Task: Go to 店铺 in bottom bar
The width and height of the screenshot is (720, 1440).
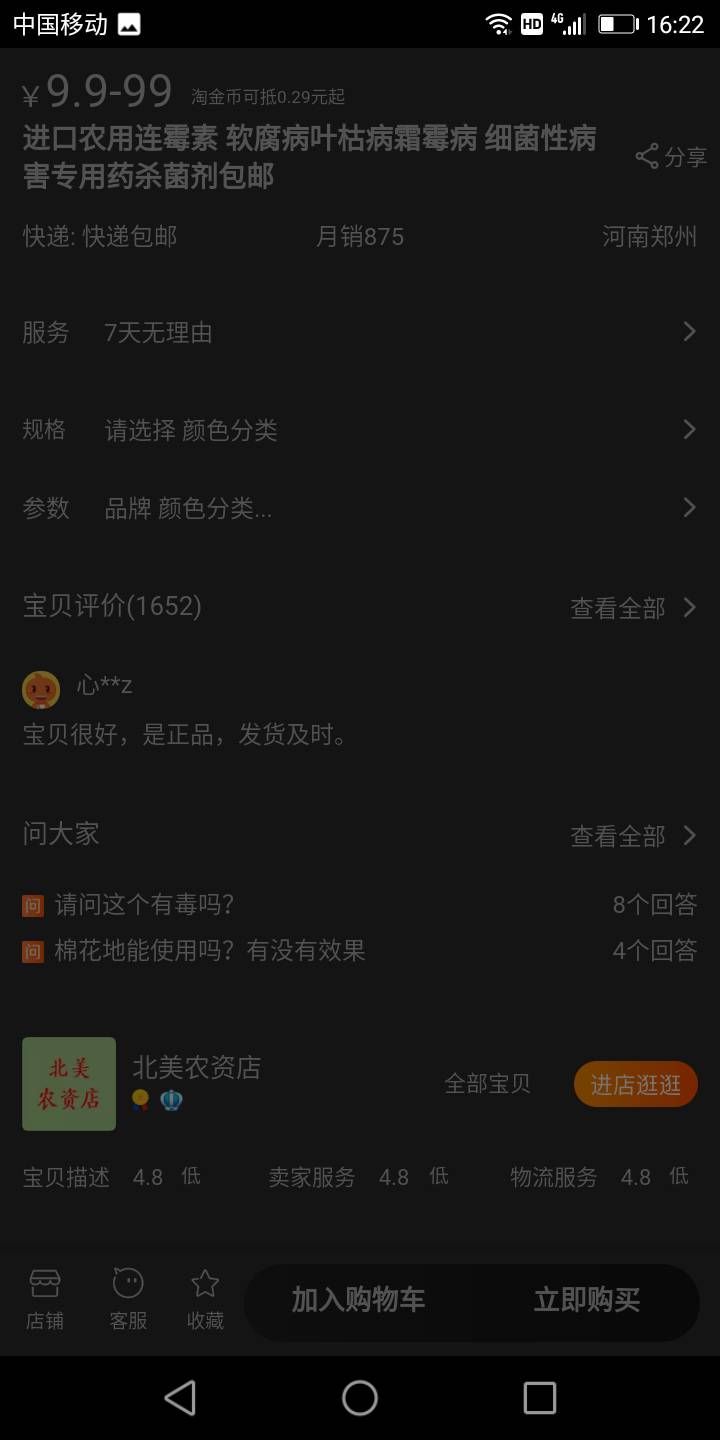Action: (x=45, y=1298)
